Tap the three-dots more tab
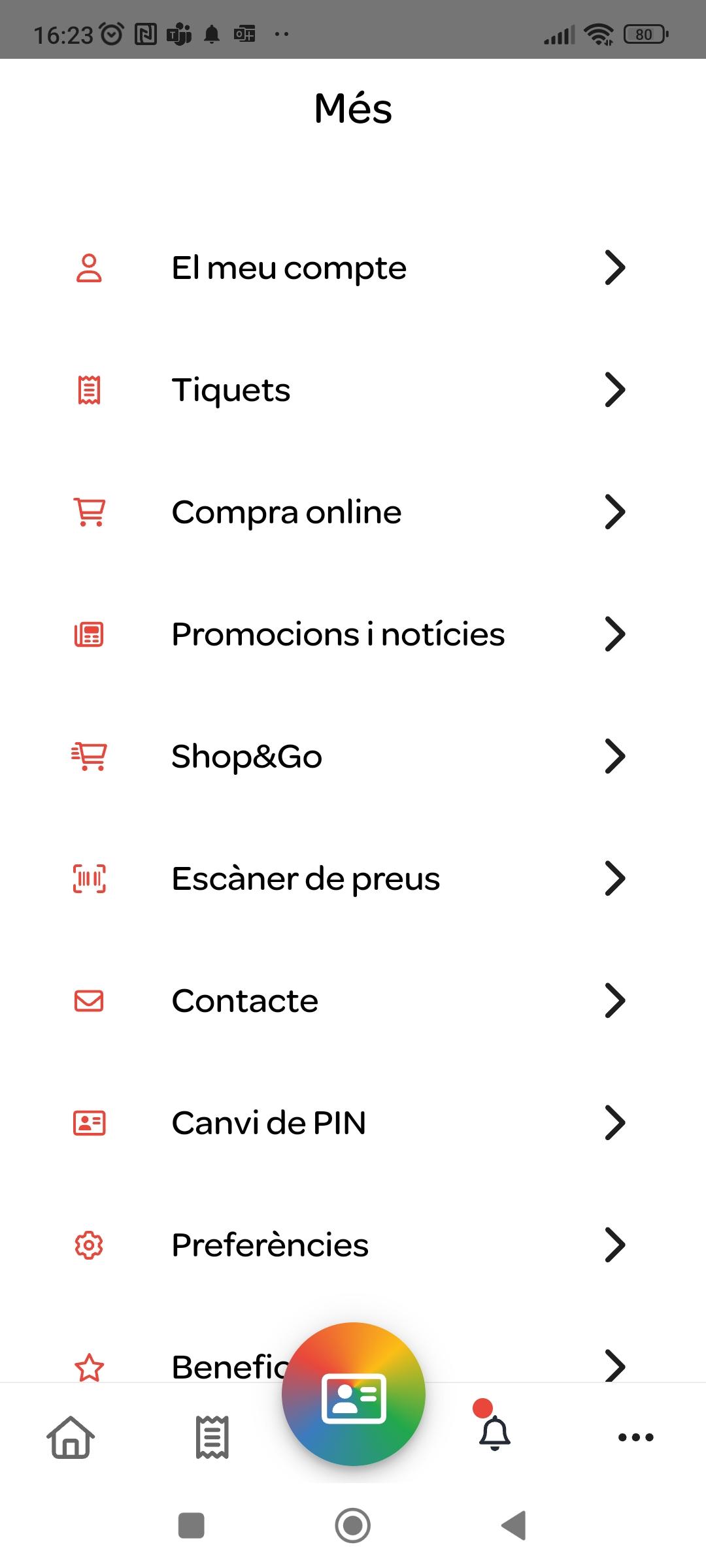This screenshot has width=706, height=1568. pyautogui.click(x=636, y=1437)
